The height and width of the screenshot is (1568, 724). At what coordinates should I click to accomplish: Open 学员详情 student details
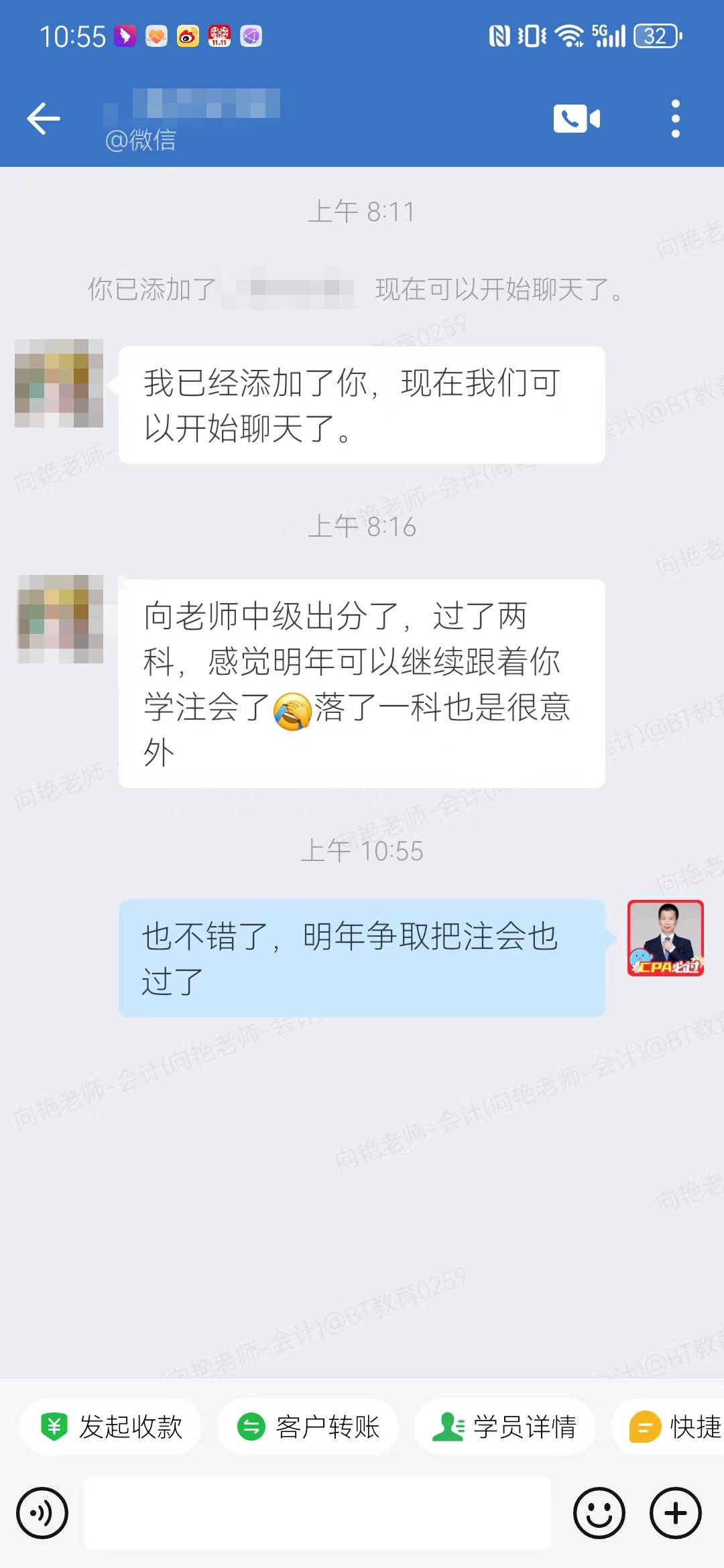coord(505,1427)
